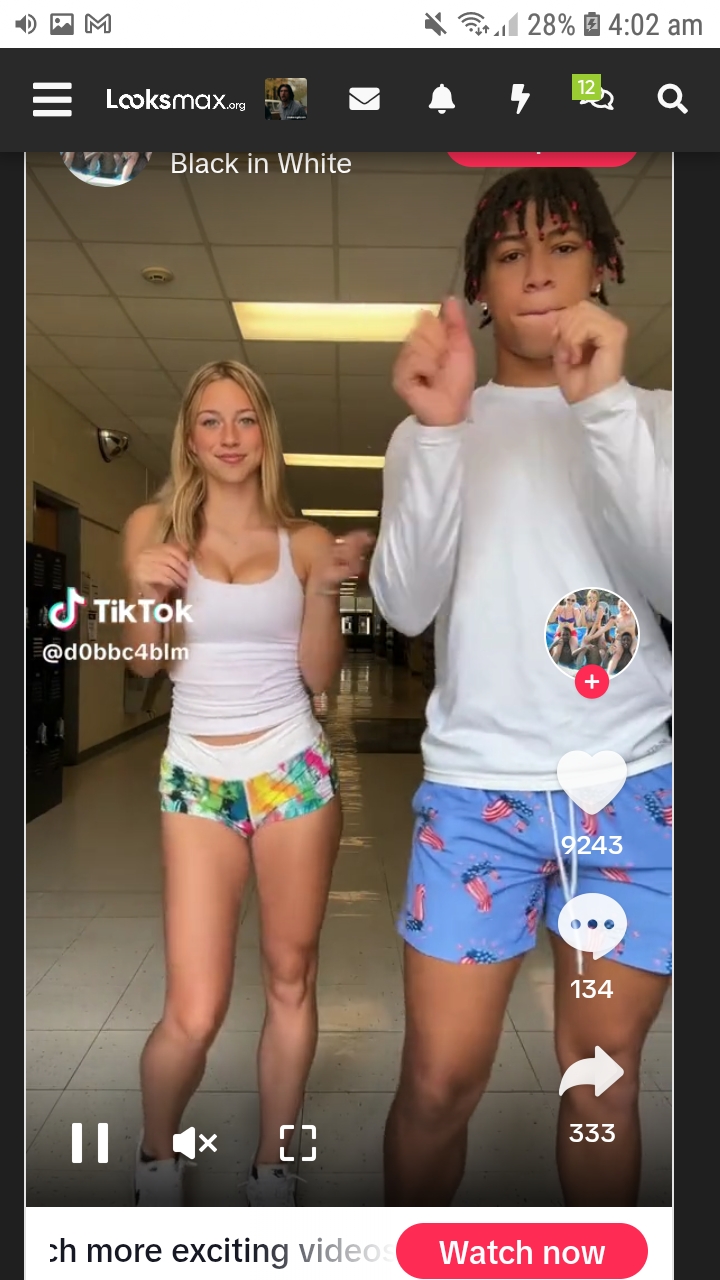Screen dimensions: 720x1280
Task: Open the 134 comments
Action: point(592,926)
